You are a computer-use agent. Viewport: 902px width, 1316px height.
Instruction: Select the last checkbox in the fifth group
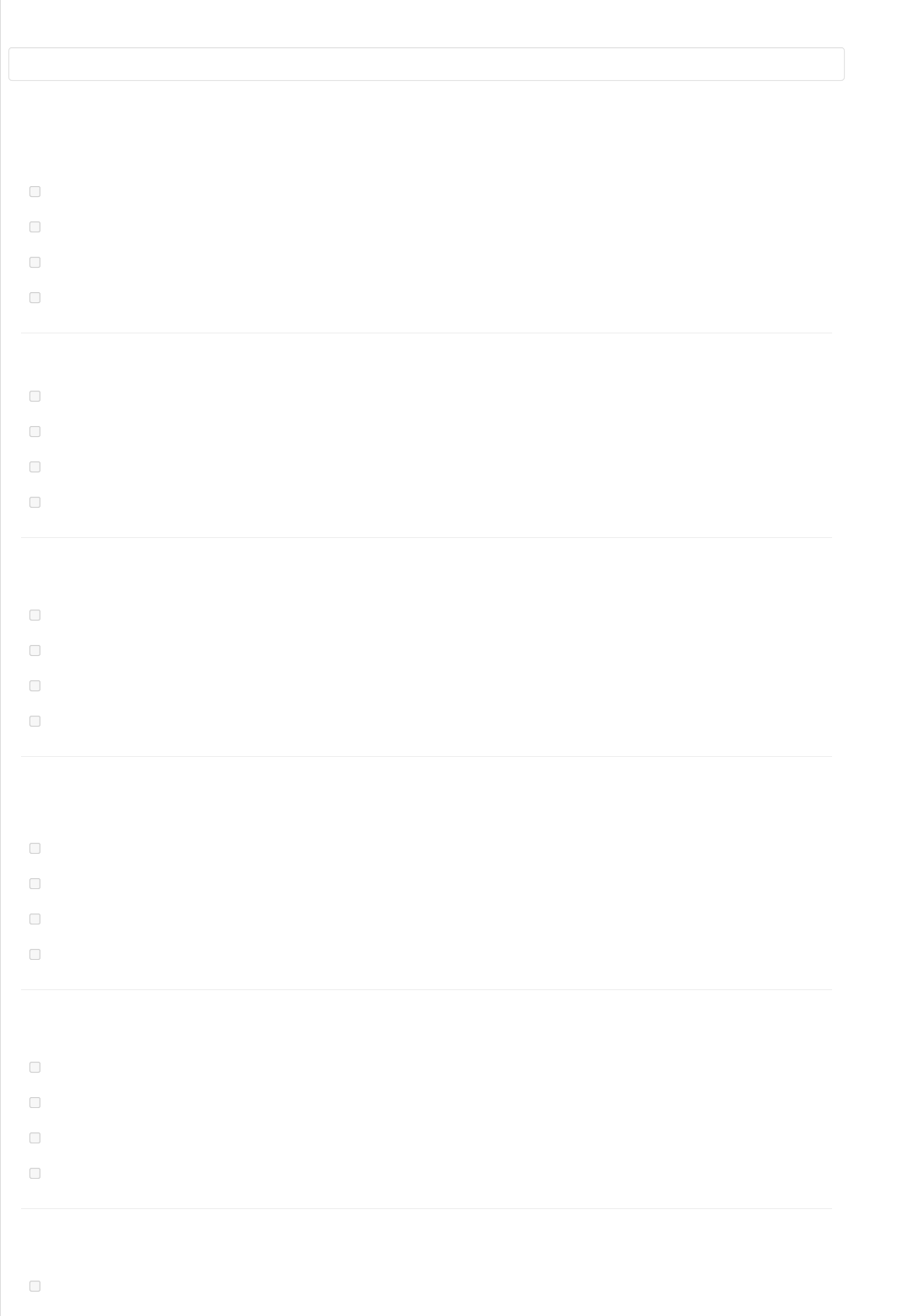coord(35,1174)
